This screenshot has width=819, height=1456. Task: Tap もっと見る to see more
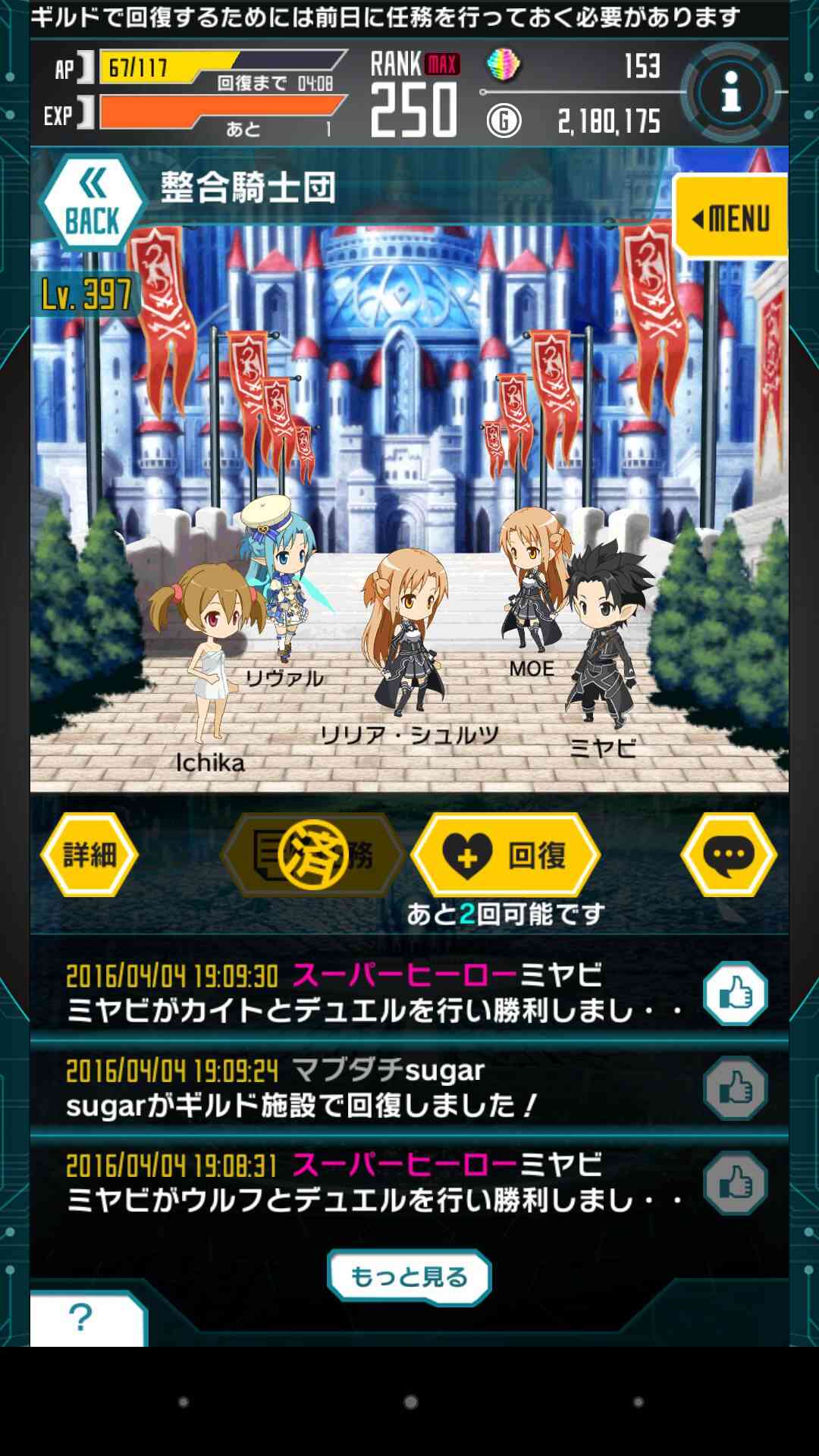coord(409,1277)
